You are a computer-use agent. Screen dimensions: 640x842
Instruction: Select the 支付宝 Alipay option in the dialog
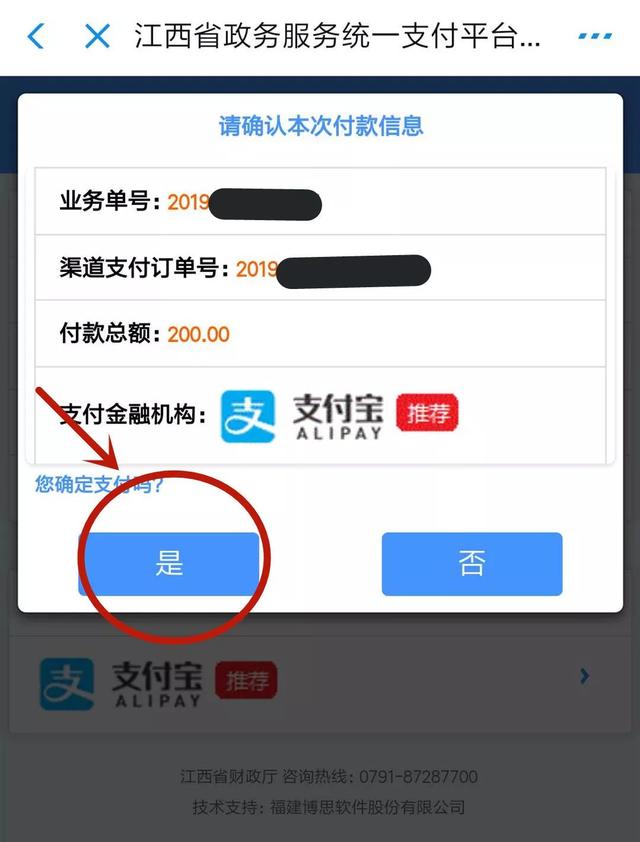(x=338, y=416)
